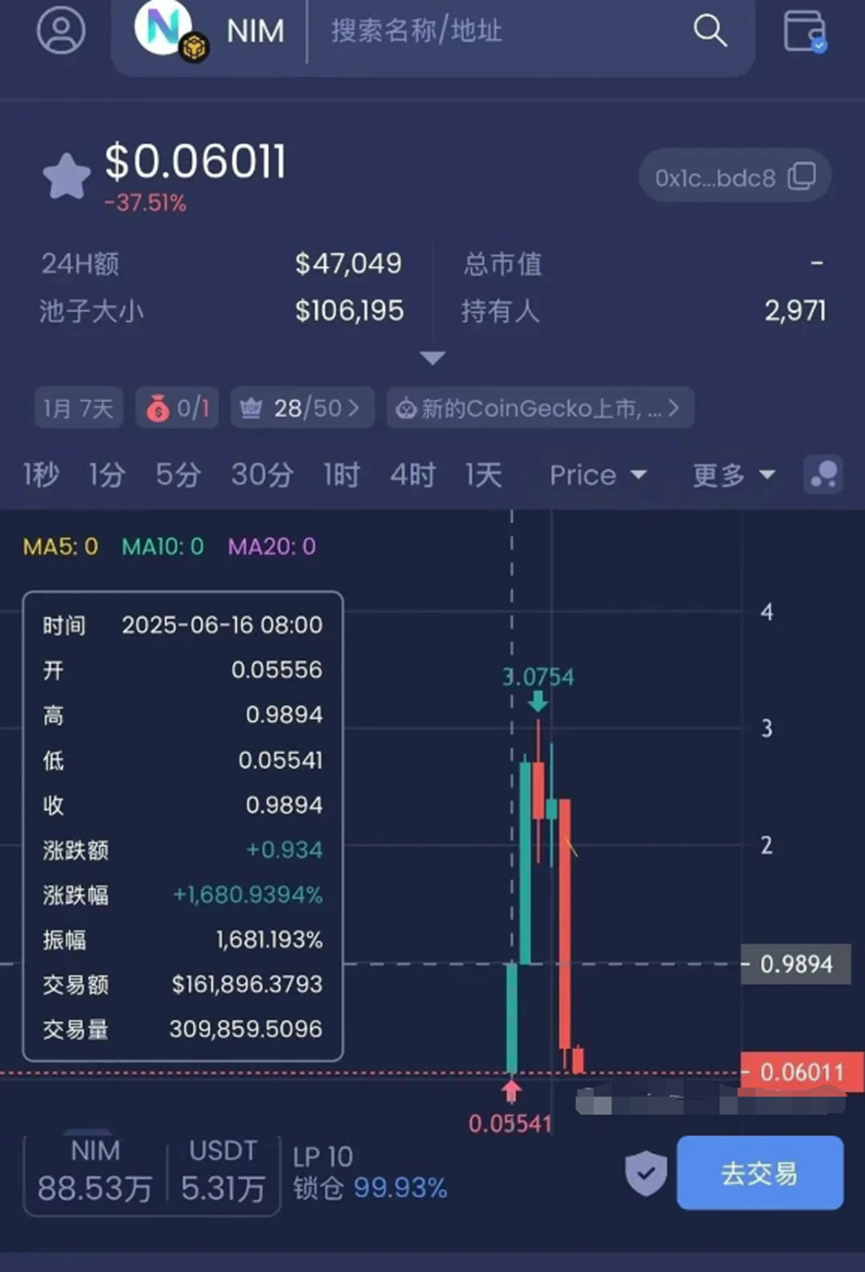Switch to the 1天 timeframe tab

tap(483, 475)
